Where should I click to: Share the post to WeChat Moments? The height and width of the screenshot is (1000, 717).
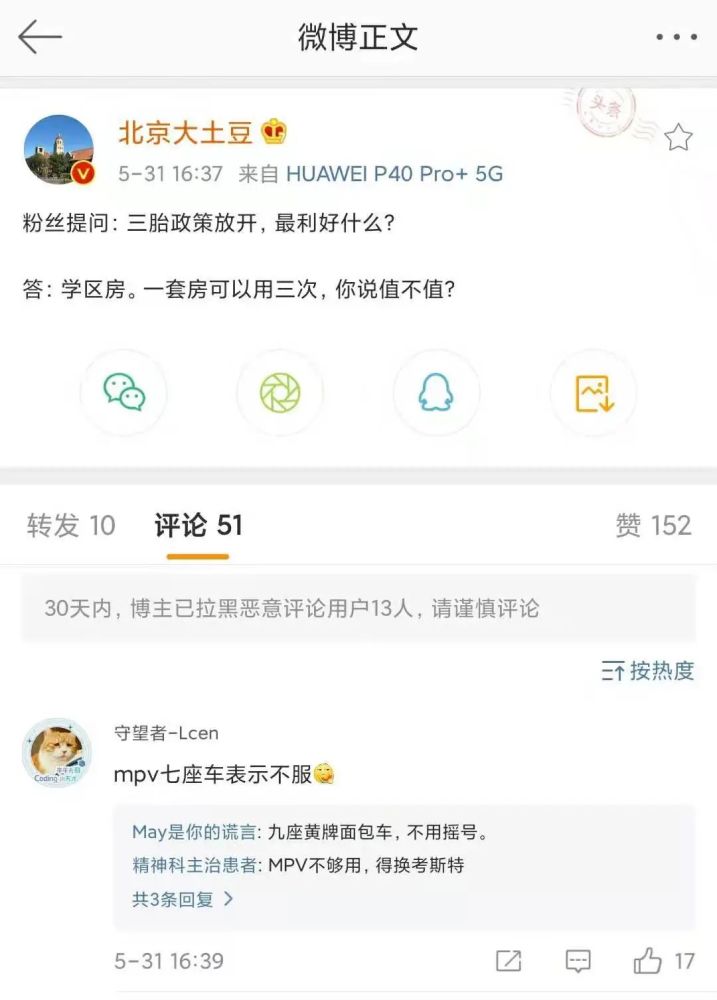(280, 392)
